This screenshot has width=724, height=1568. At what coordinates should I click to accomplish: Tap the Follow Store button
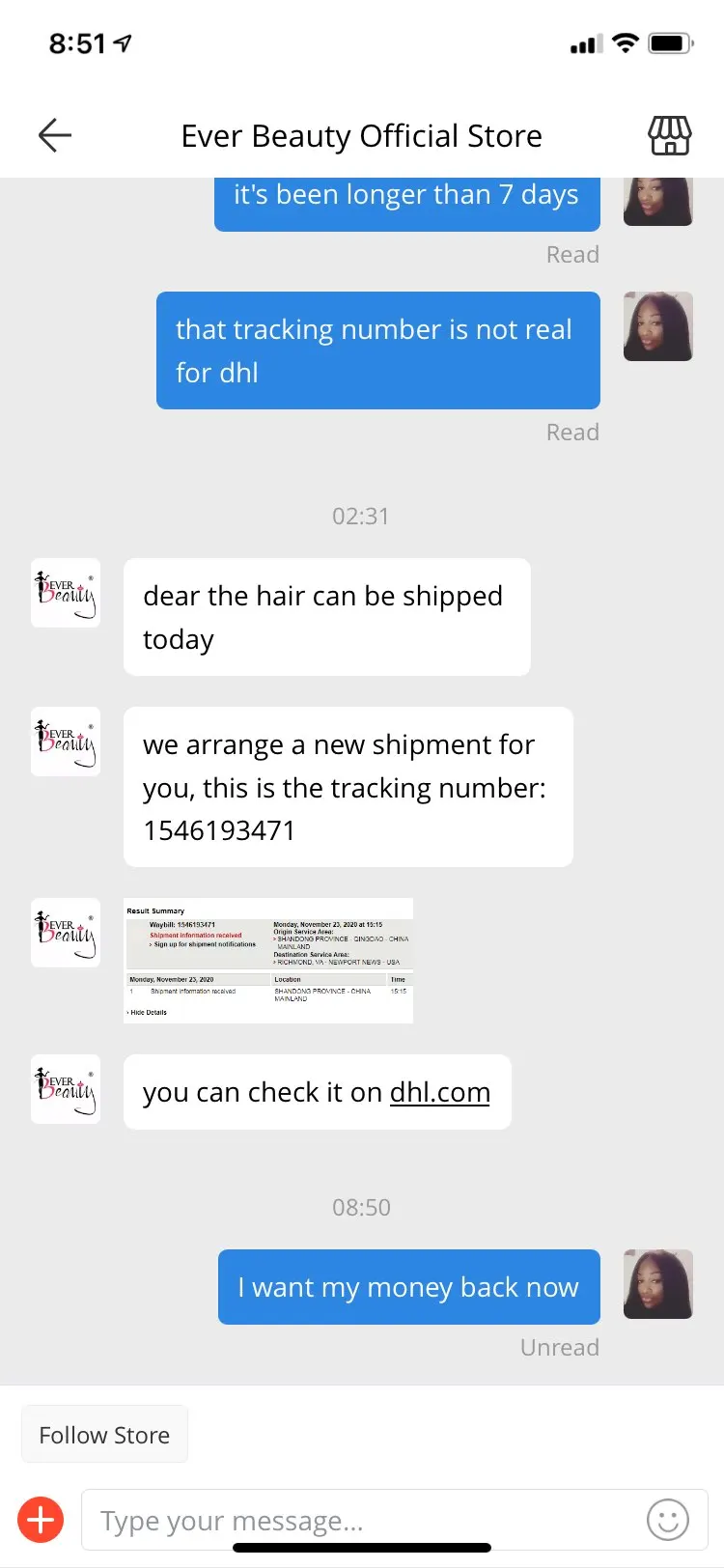[x=104, y=1435]
